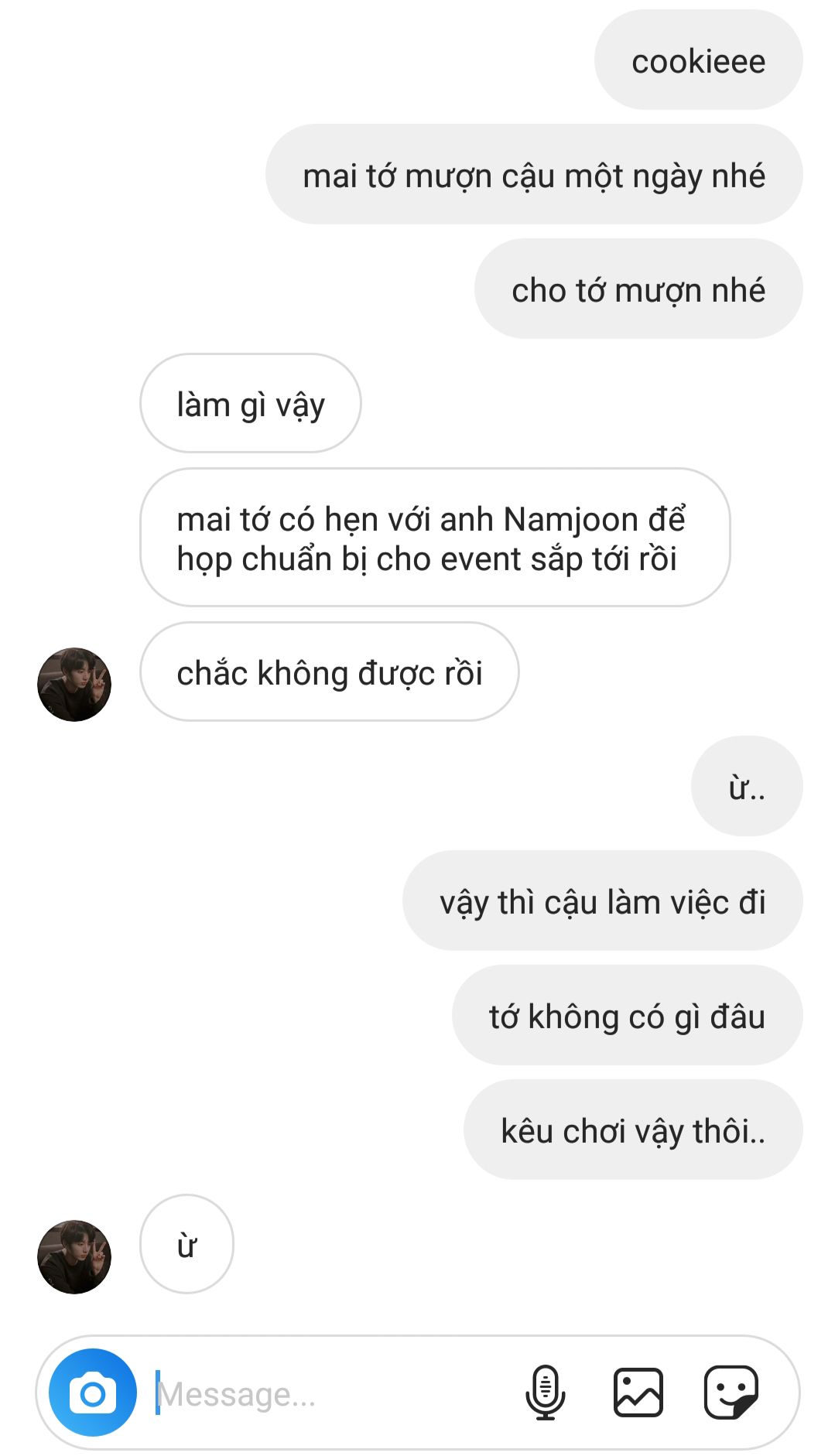Open the camera from the message bar
The height and width of the screenshot is (1456, 835).
tap(93, 1393)
